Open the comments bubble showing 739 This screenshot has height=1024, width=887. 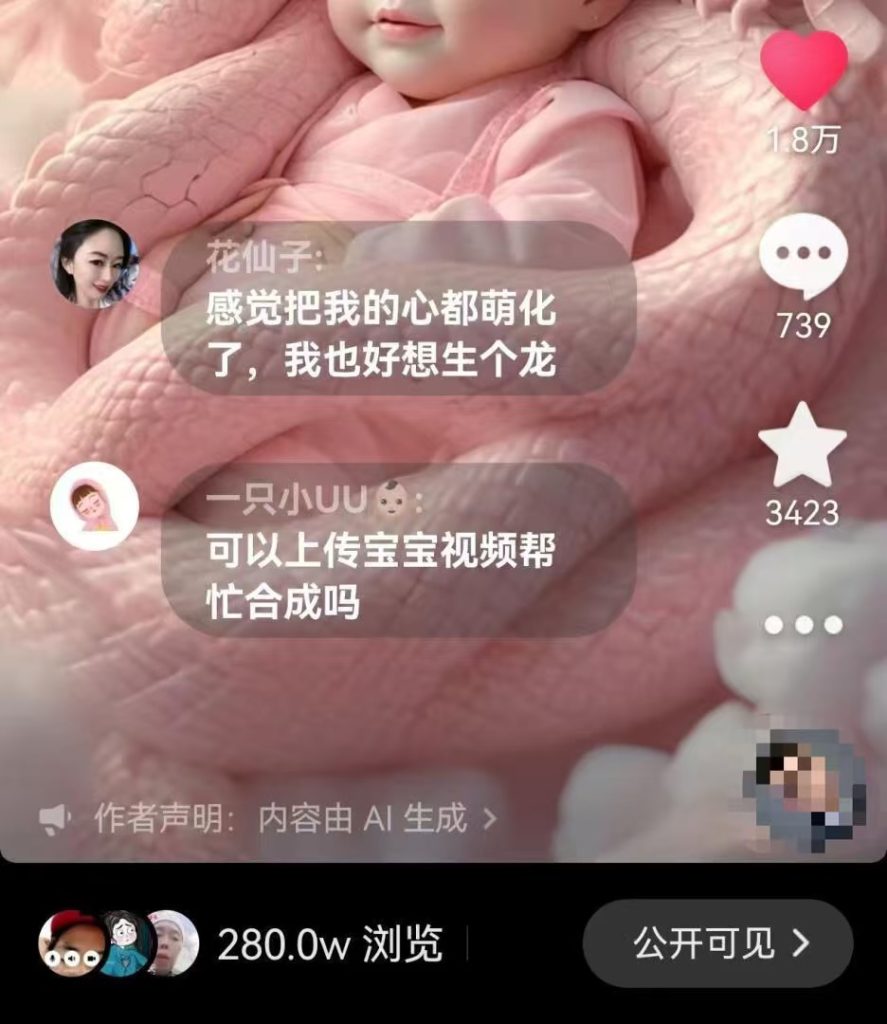click(x=803, y=257)
